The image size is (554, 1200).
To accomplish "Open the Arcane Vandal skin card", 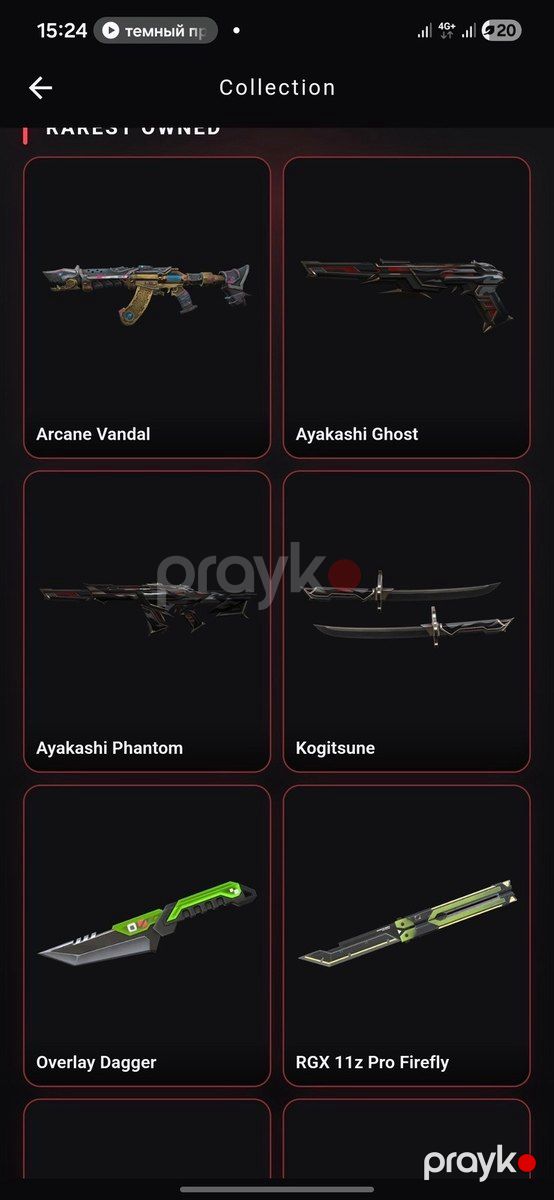I will tap(147, 308).
